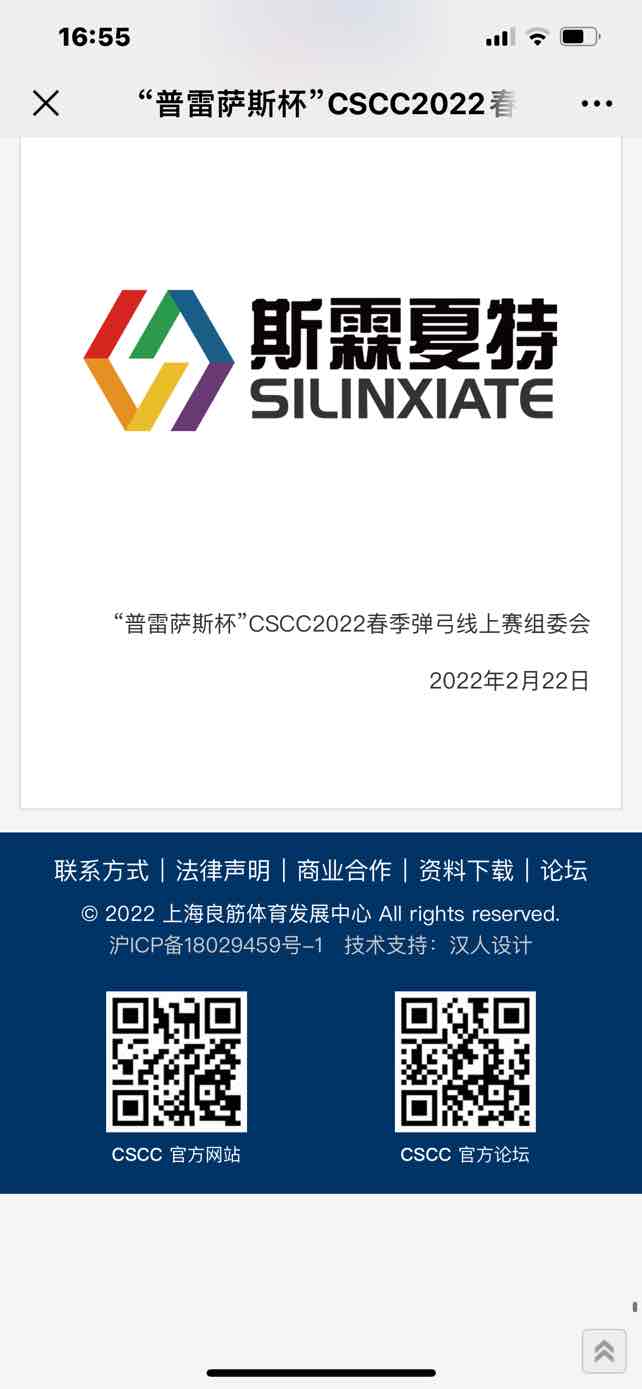Open the 商业合作 footer link
Viewport: 642px width, 1389px height.
344,871
